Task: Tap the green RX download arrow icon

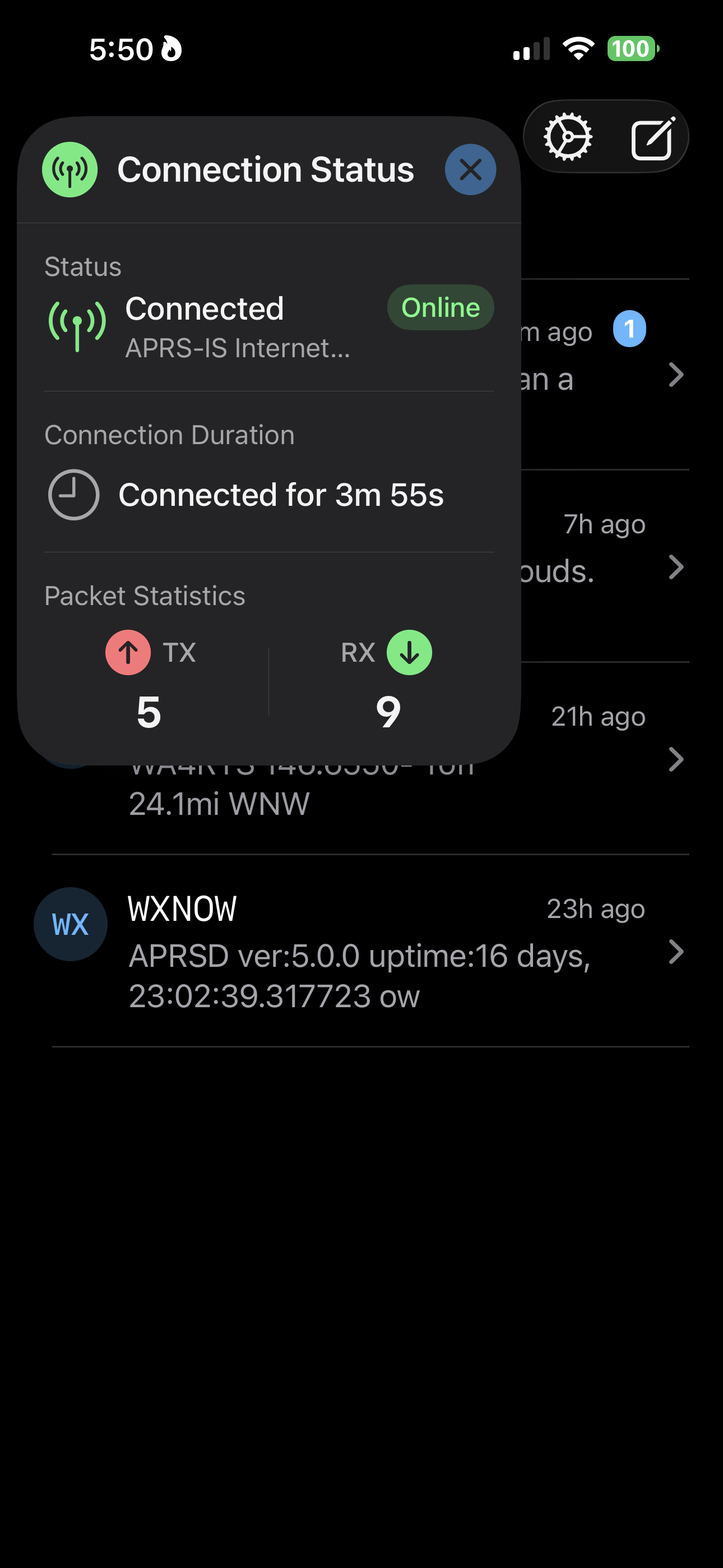Action: click(408, 652)
